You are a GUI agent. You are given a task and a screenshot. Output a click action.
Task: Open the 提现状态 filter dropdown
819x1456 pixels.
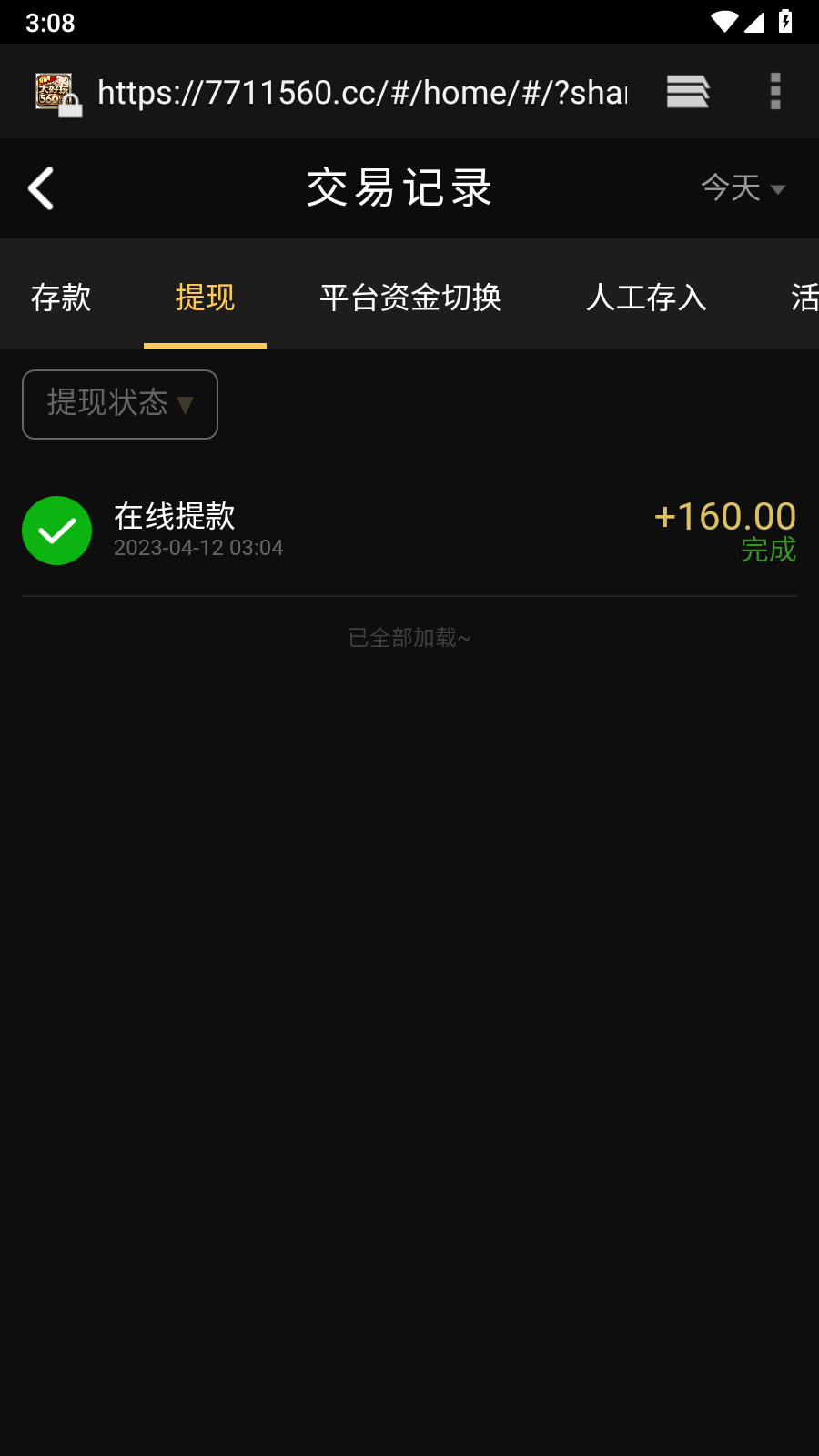tap(119, 404)
